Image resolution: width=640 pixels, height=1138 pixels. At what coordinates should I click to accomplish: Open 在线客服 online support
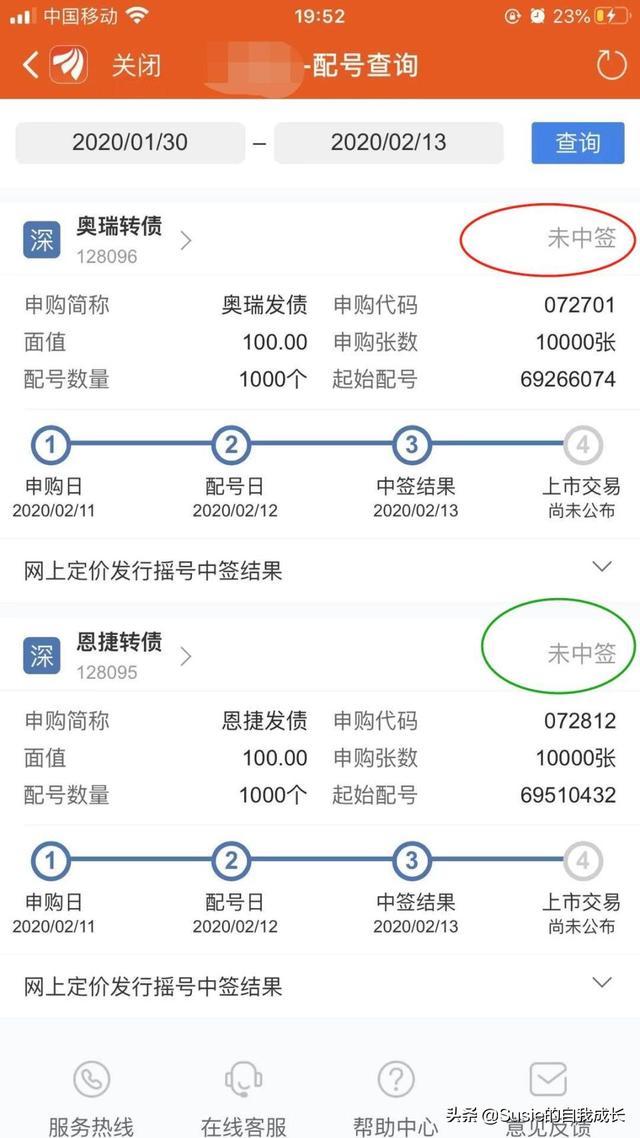click(244, 1098)
